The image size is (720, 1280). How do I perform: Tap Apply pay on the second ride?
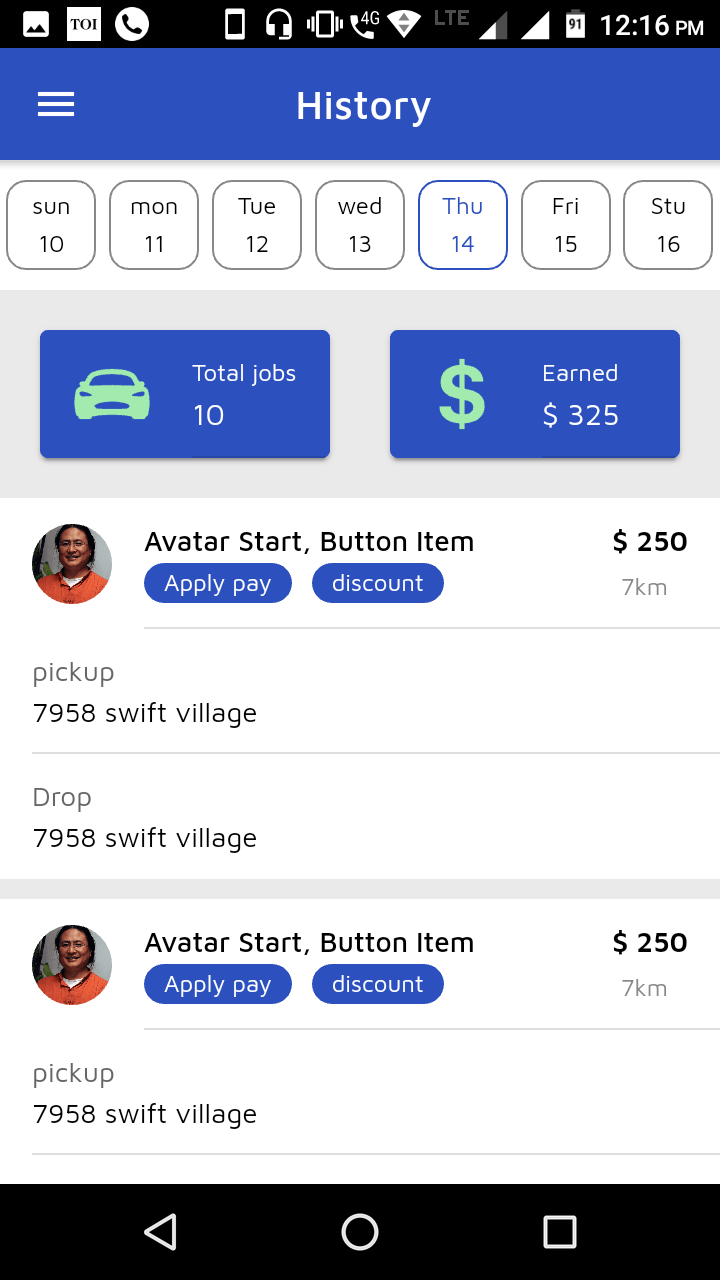[x=218, y=985]
